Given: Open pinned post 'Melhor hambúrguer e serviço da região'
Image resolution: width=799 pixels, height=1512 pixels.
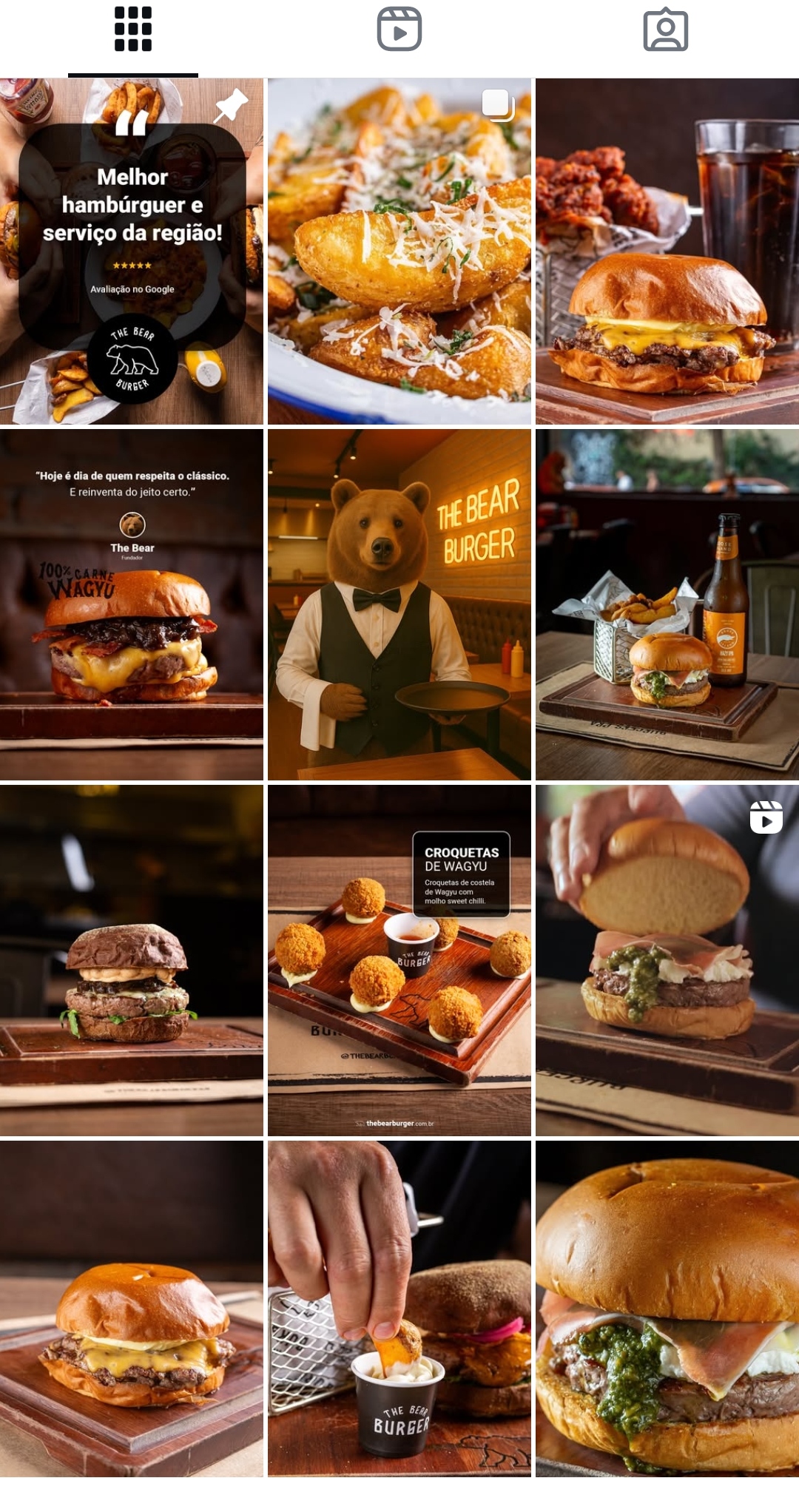Looking at the screenshot, I should 132,251.
